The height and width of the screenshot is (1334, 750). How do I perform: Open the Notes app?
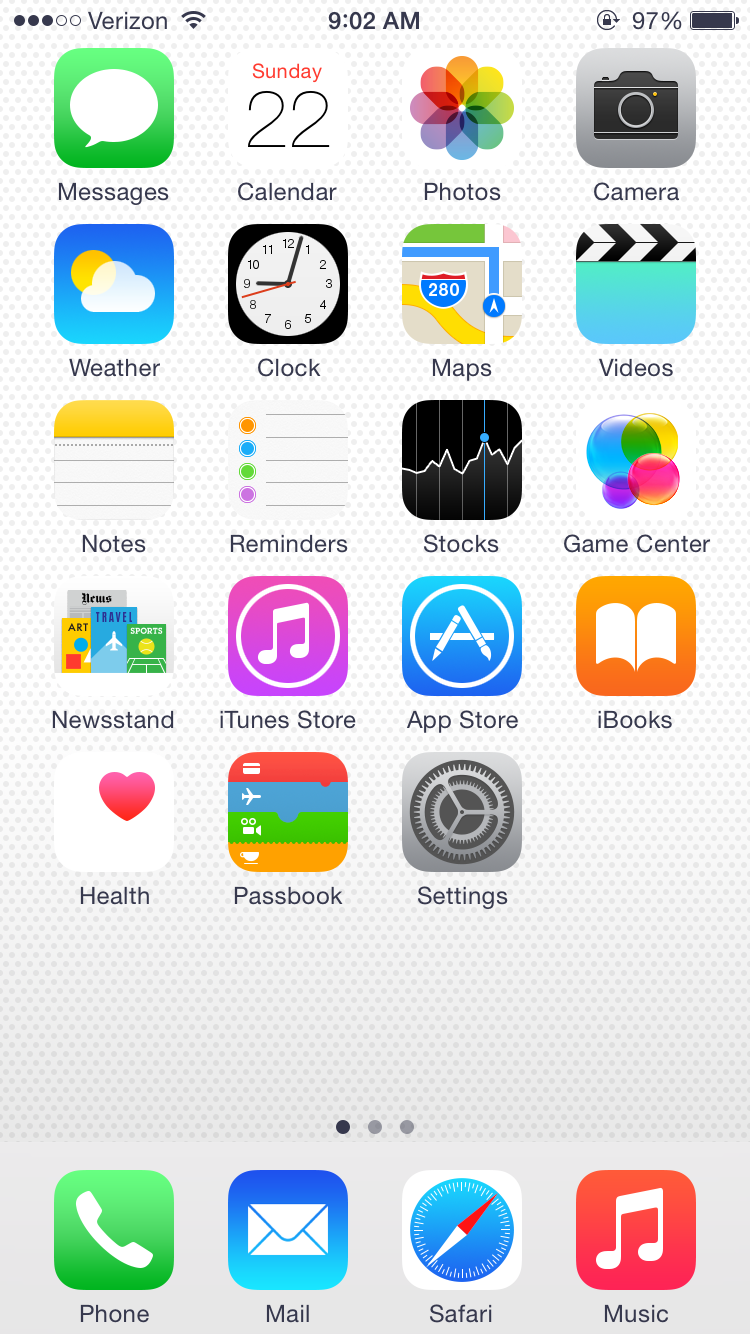[x=114, y=460]
